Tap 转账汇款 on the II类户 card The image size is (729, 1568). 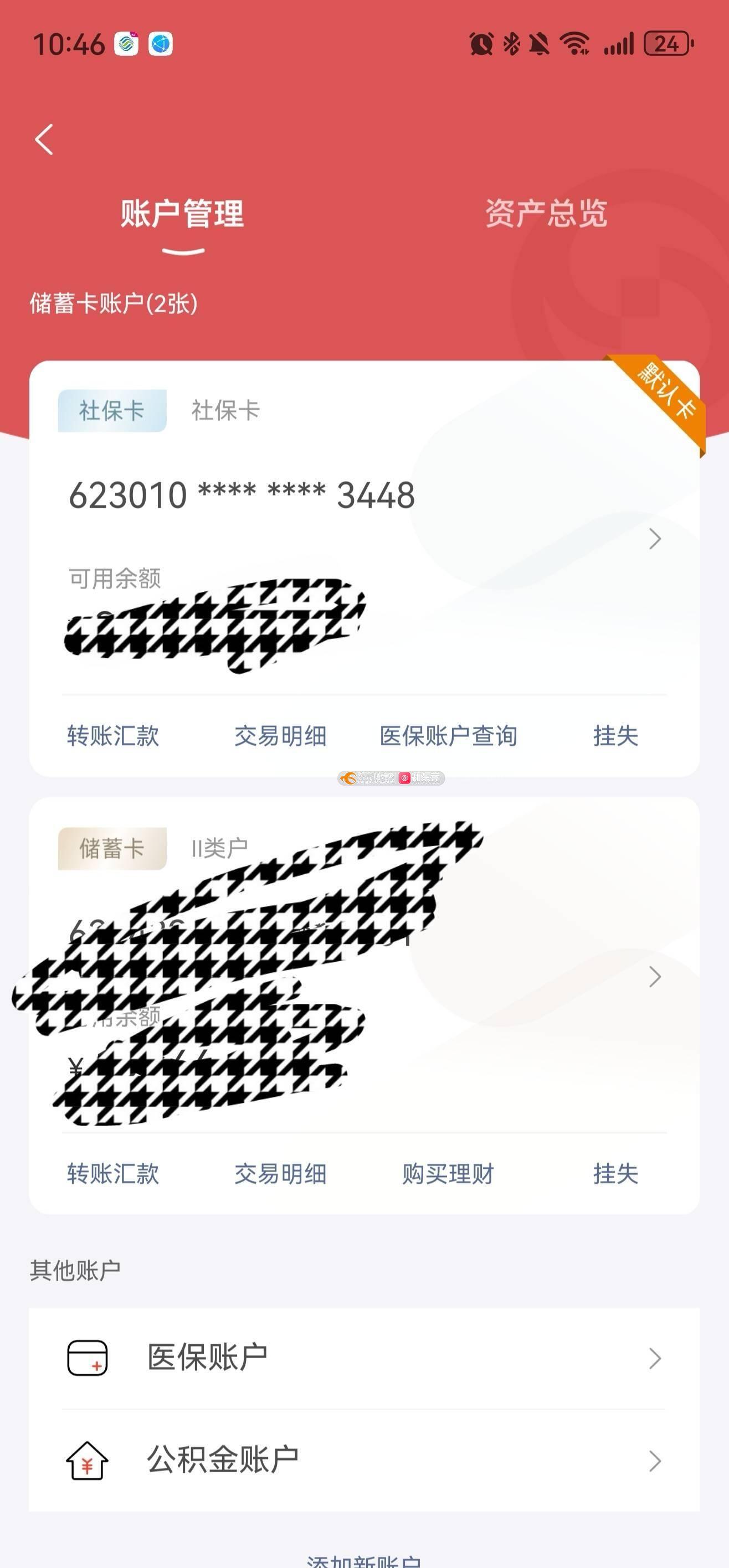pos(113,1174)
